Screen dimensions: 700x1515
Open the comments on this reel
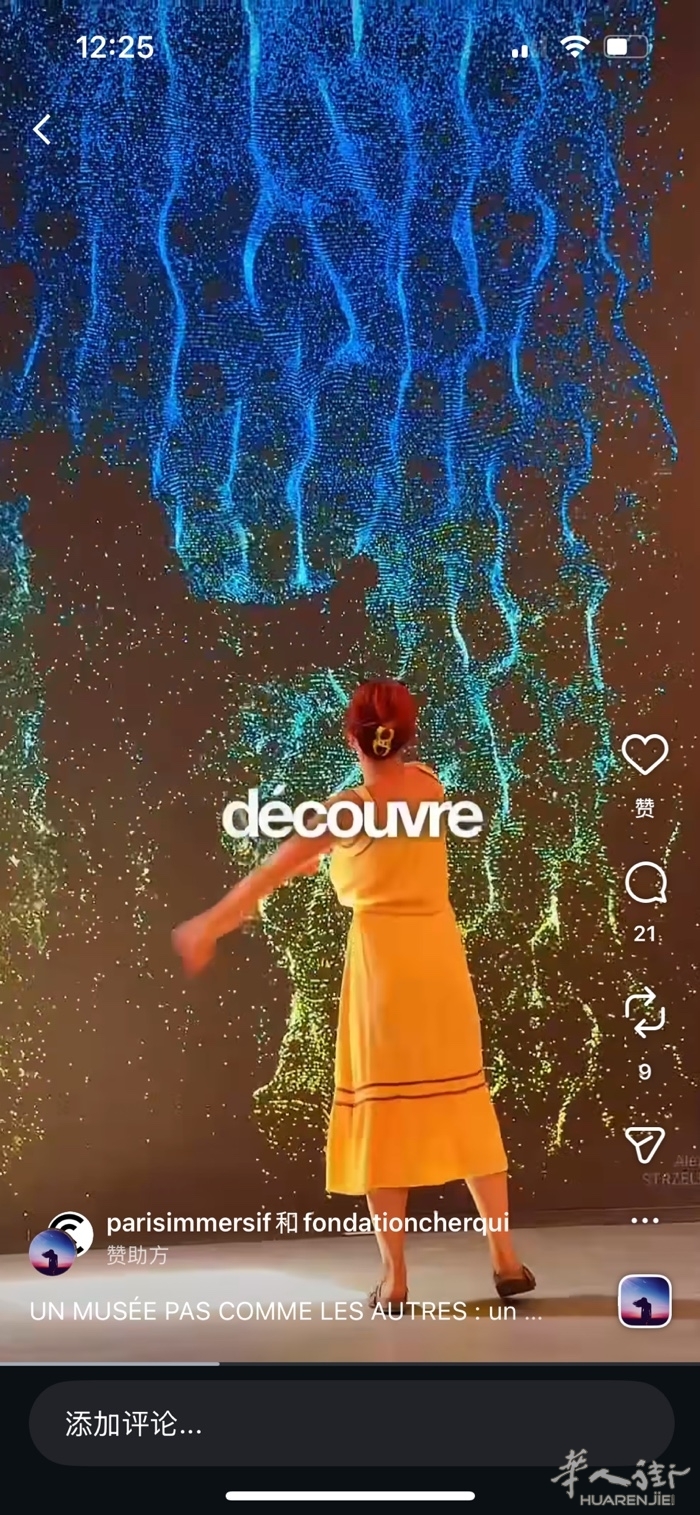coord(645,884)
